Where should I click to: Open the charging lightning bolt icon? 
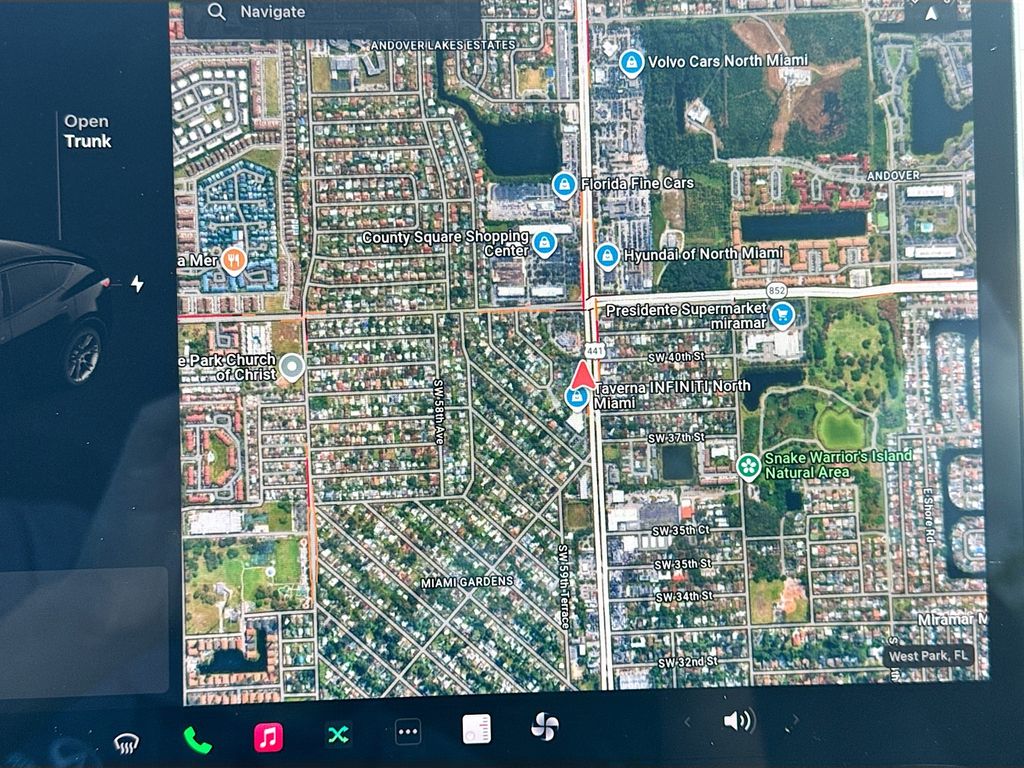point(137,284)
